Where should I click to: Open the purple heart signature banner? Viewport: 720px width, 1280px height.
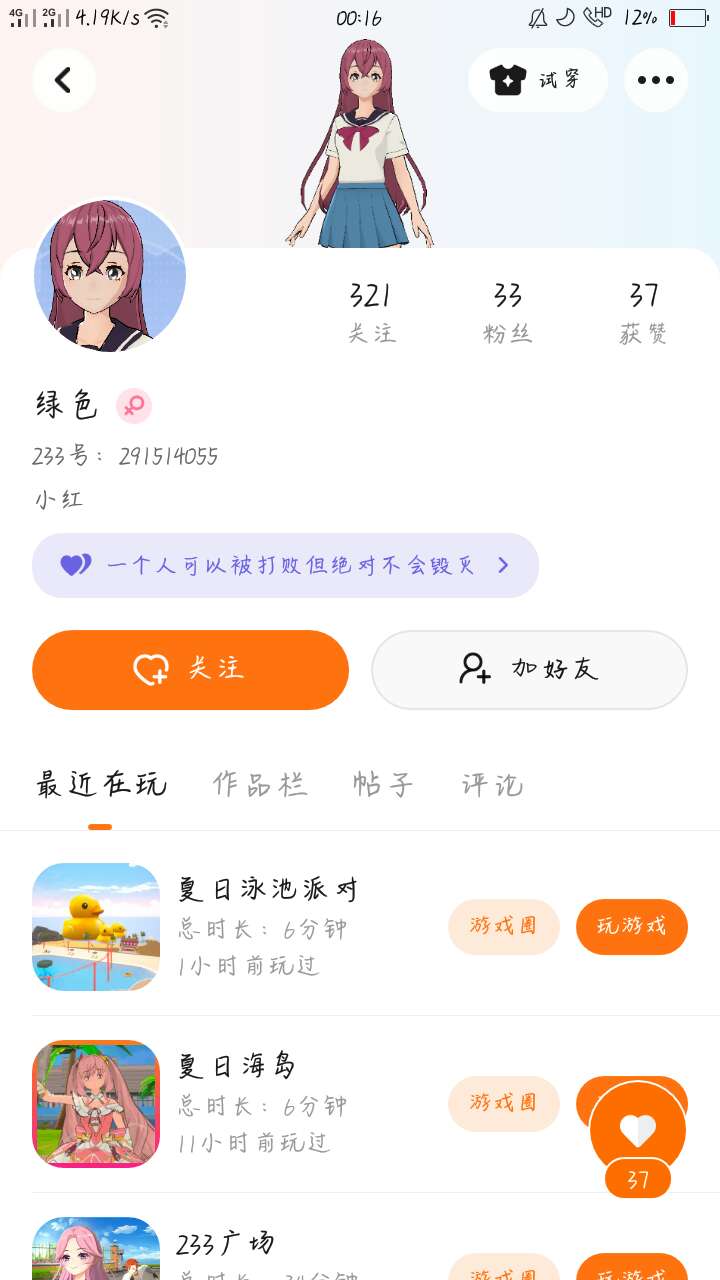[x=285, y=565]
